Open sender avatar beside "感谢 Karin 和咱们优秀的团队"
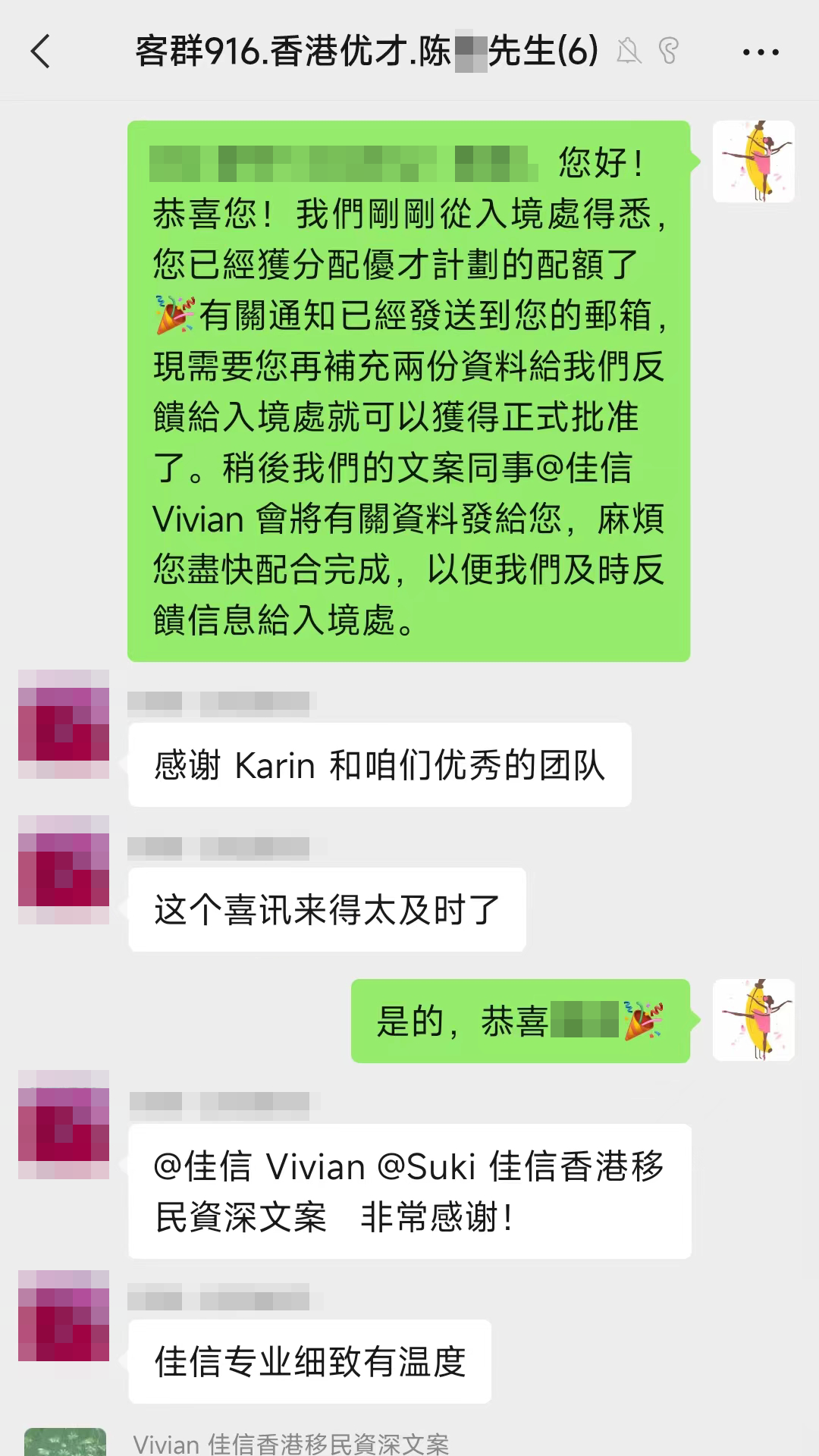Image resolution: width=819 pixels, height=1456 pixels. click(x=64, y=724)
